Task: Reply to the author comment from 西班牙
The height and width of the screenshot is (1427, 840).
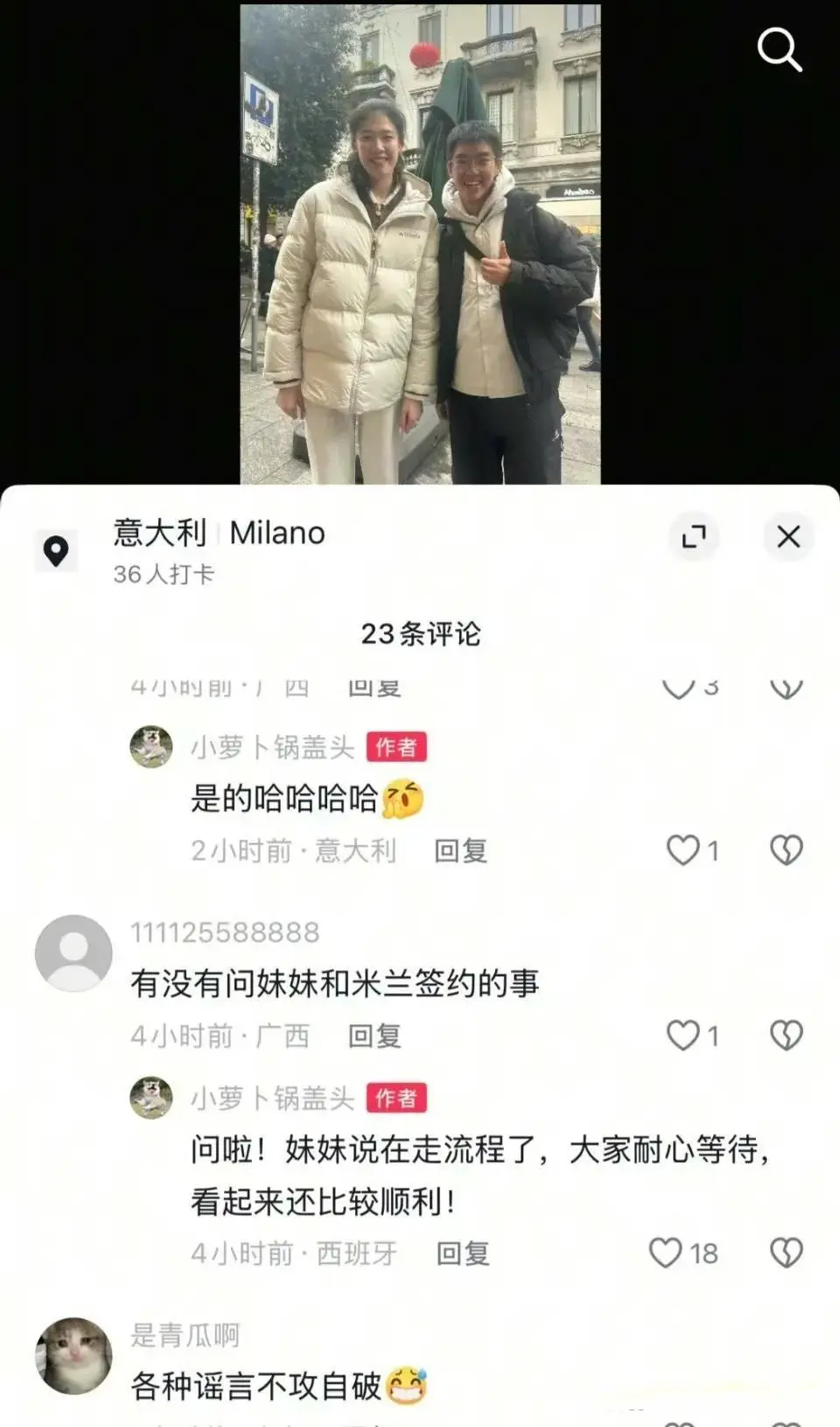Action: [463, 1253]
